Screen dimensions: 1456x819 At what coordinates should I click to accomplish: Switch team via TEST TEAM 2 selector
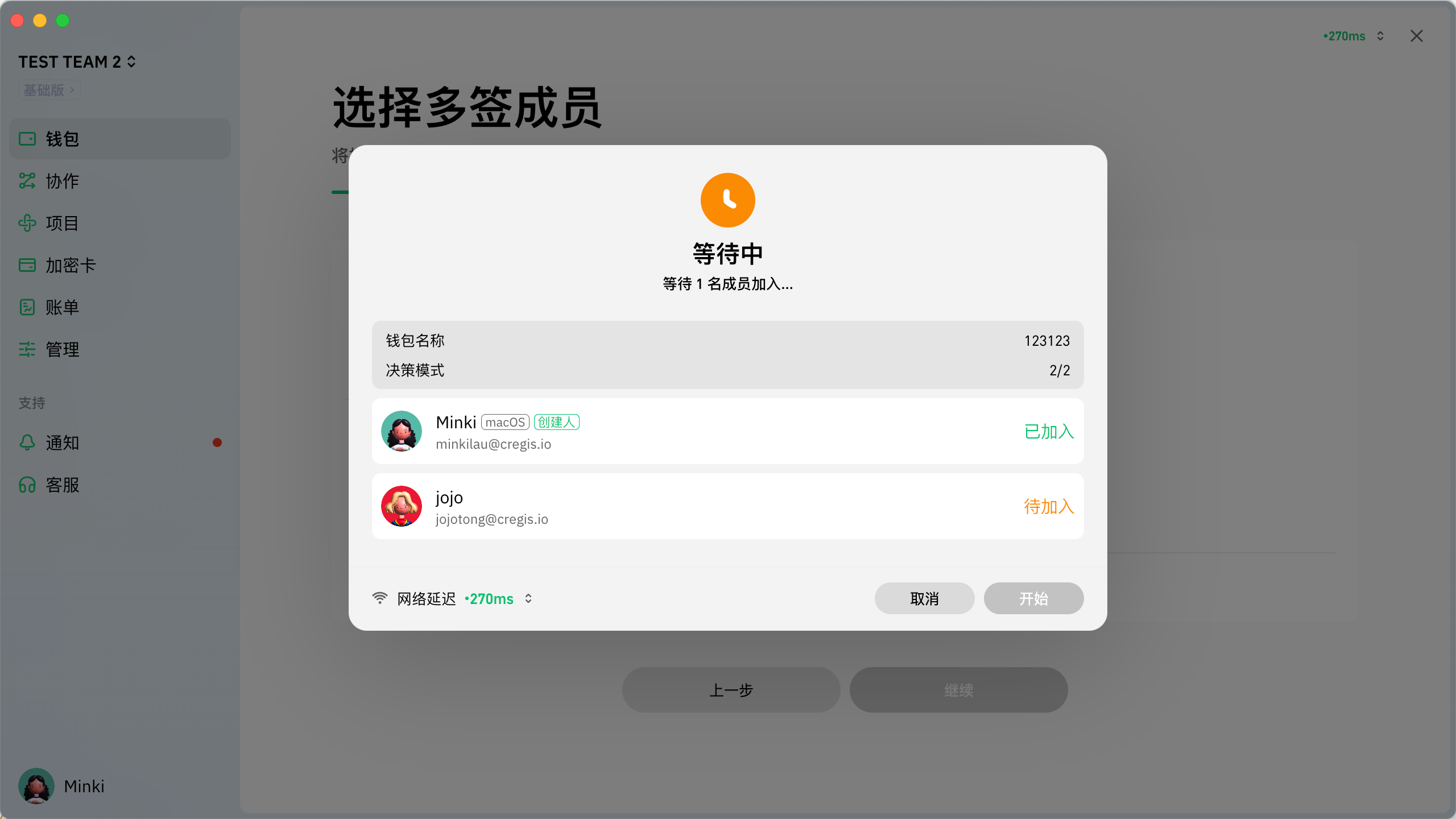point(77,61)
